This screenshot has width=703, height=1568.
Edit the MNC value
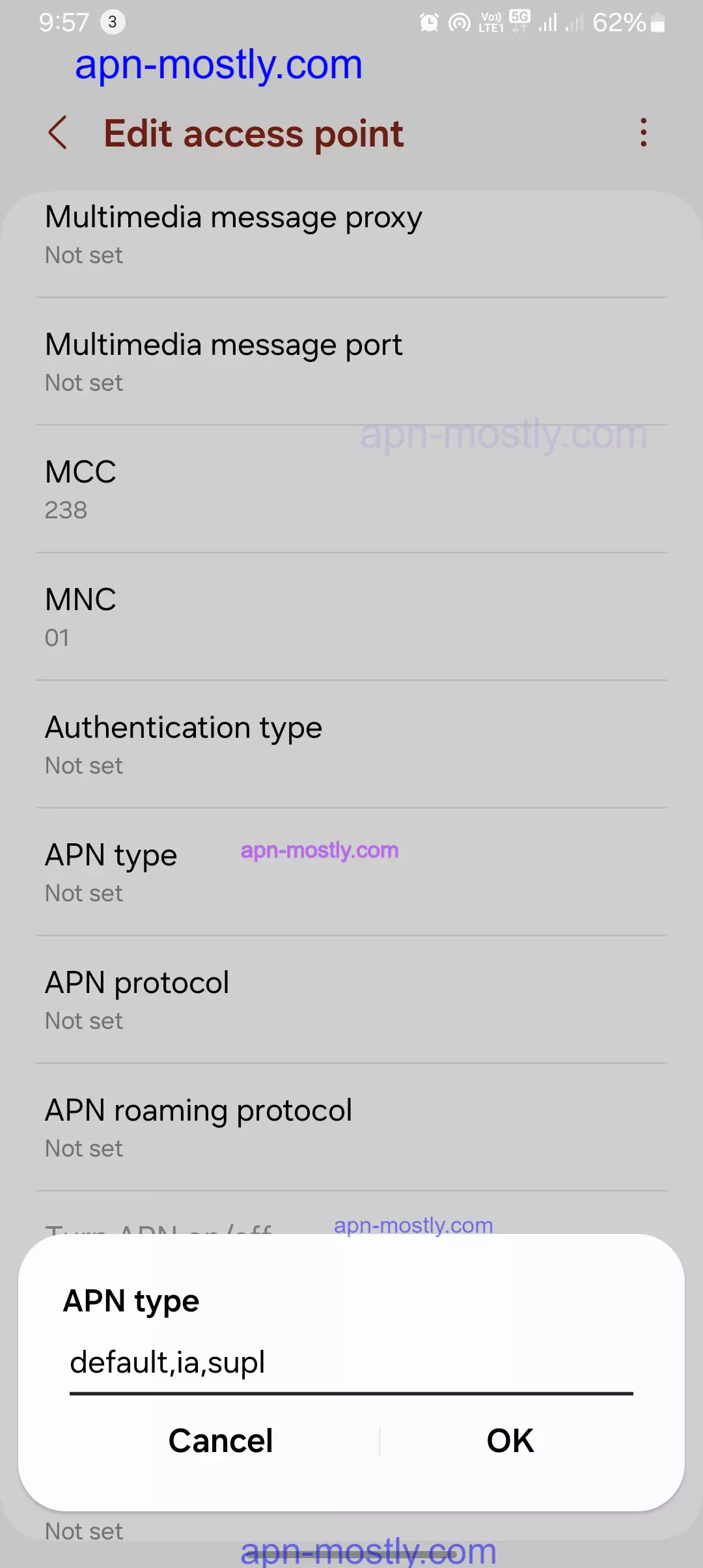point(351,617)
